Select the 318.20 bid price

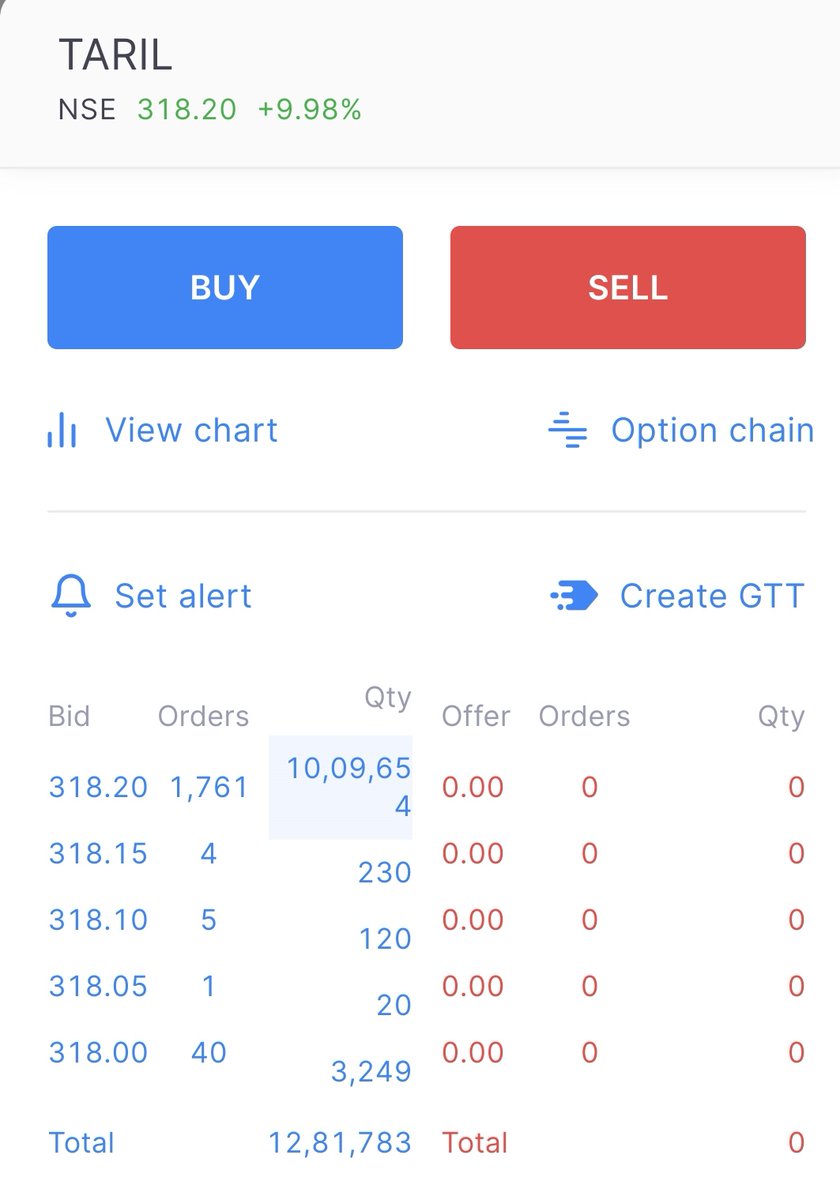tap(98, 787)
